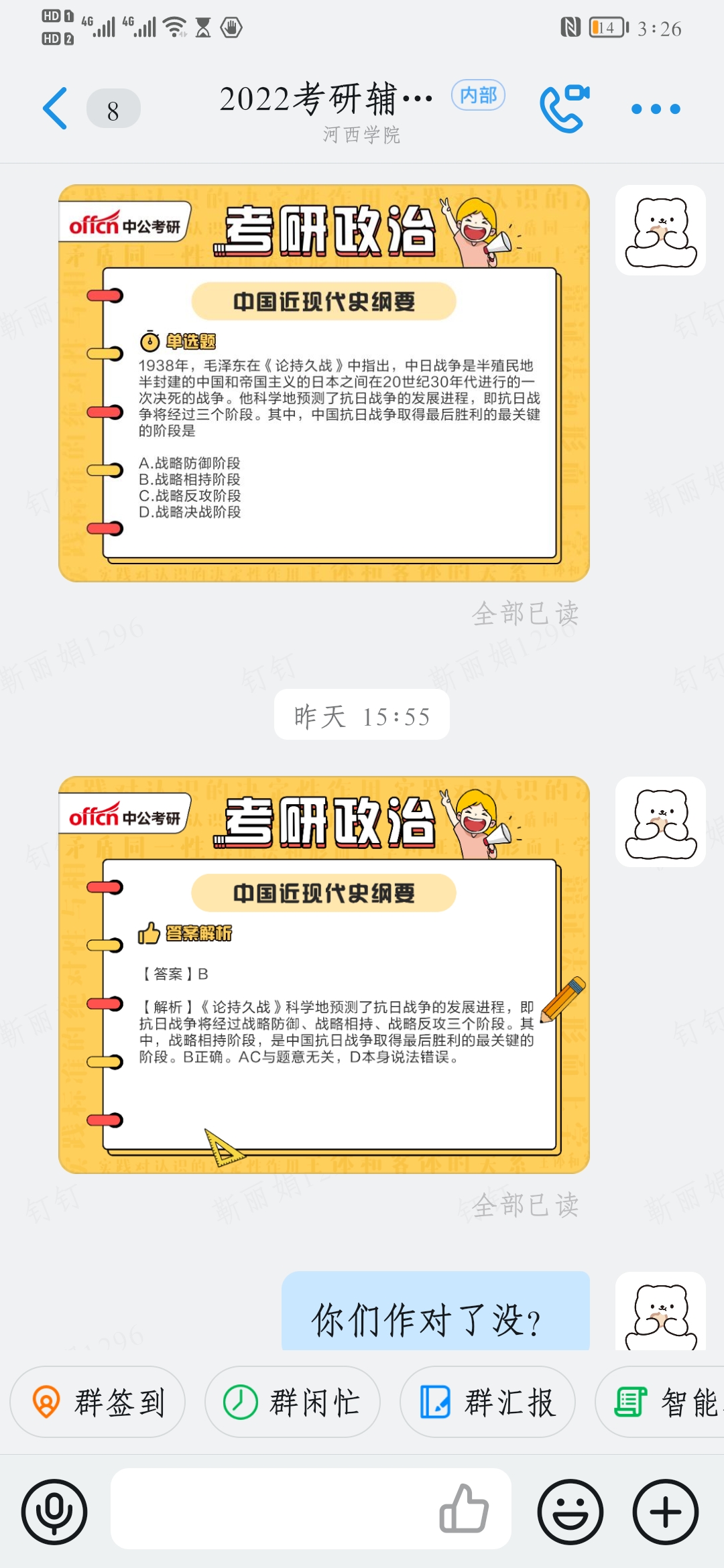The image size is (724, 1568).
Task: Open the emoji picker
Action: (570, 1512)
